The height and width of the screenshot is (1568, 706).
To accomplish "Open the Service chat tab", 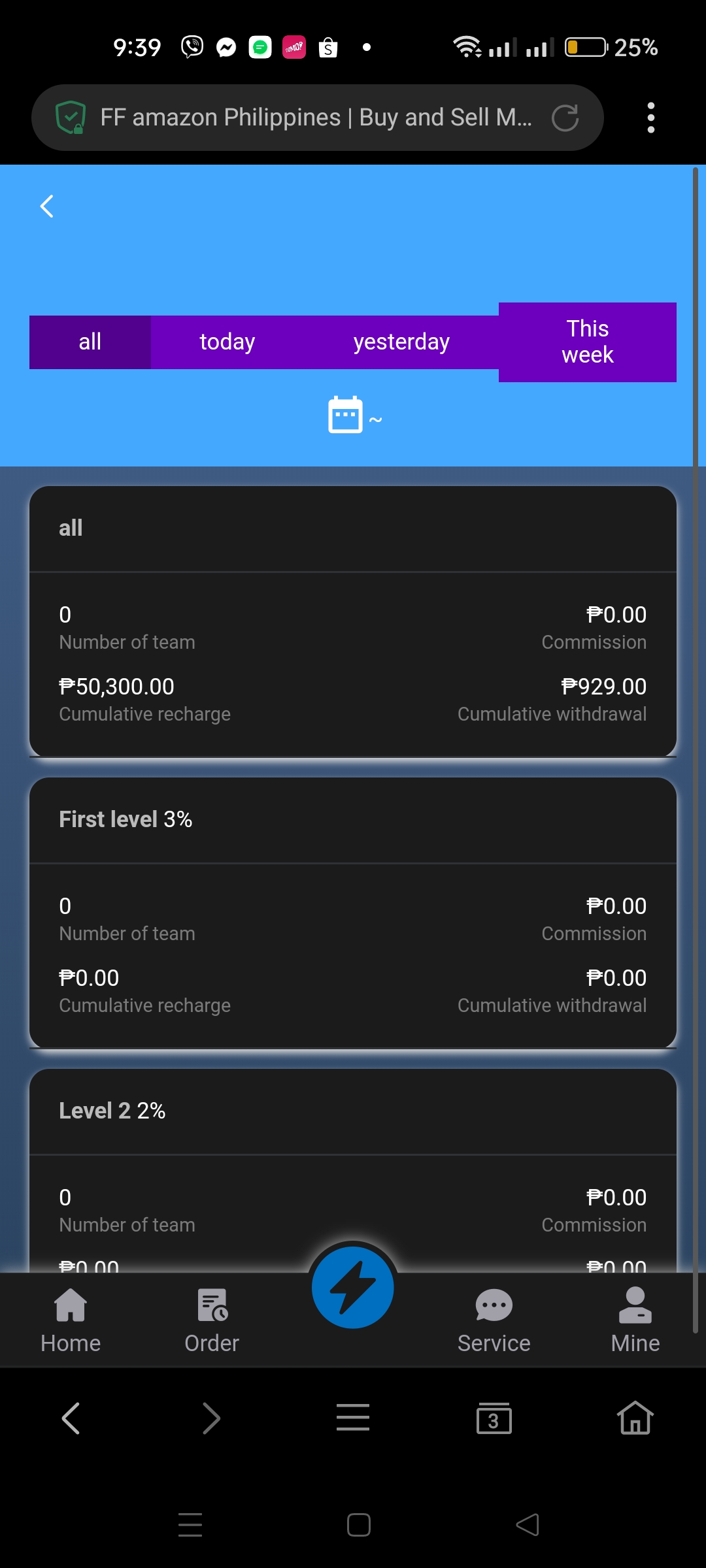I will [494, 1320].
